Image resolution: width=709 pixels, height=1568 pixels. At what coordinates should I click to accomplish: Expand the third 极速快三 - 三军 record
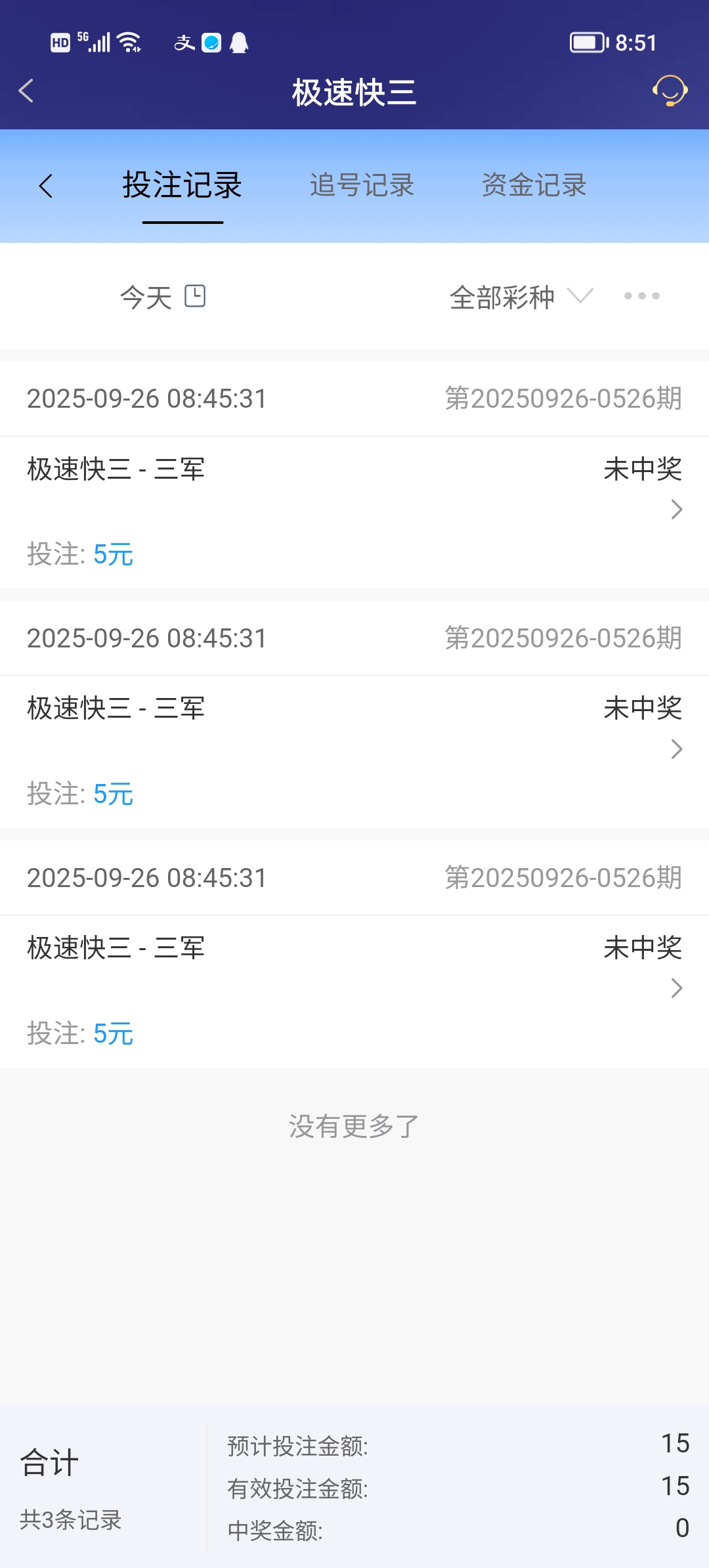(676, 988)
